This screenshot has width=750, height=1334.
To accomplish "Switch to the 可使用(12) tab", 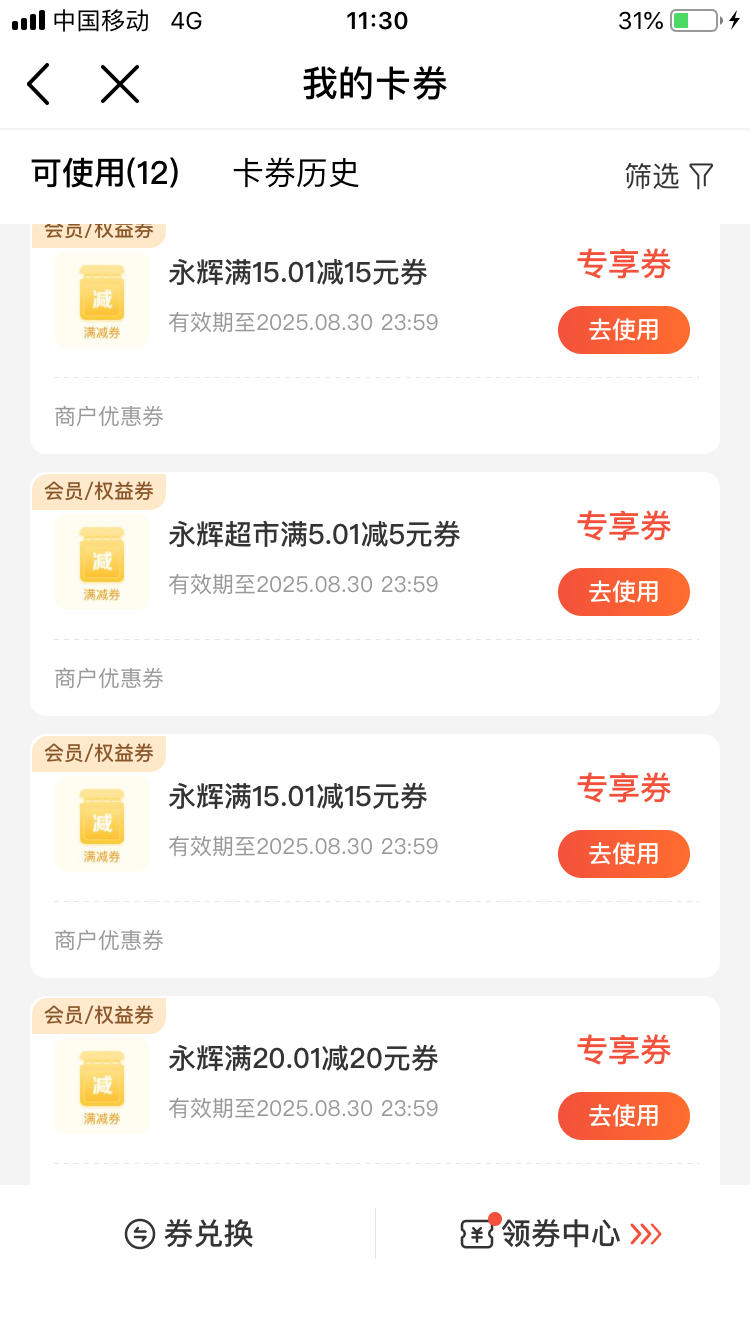I will tap(105, 174).
